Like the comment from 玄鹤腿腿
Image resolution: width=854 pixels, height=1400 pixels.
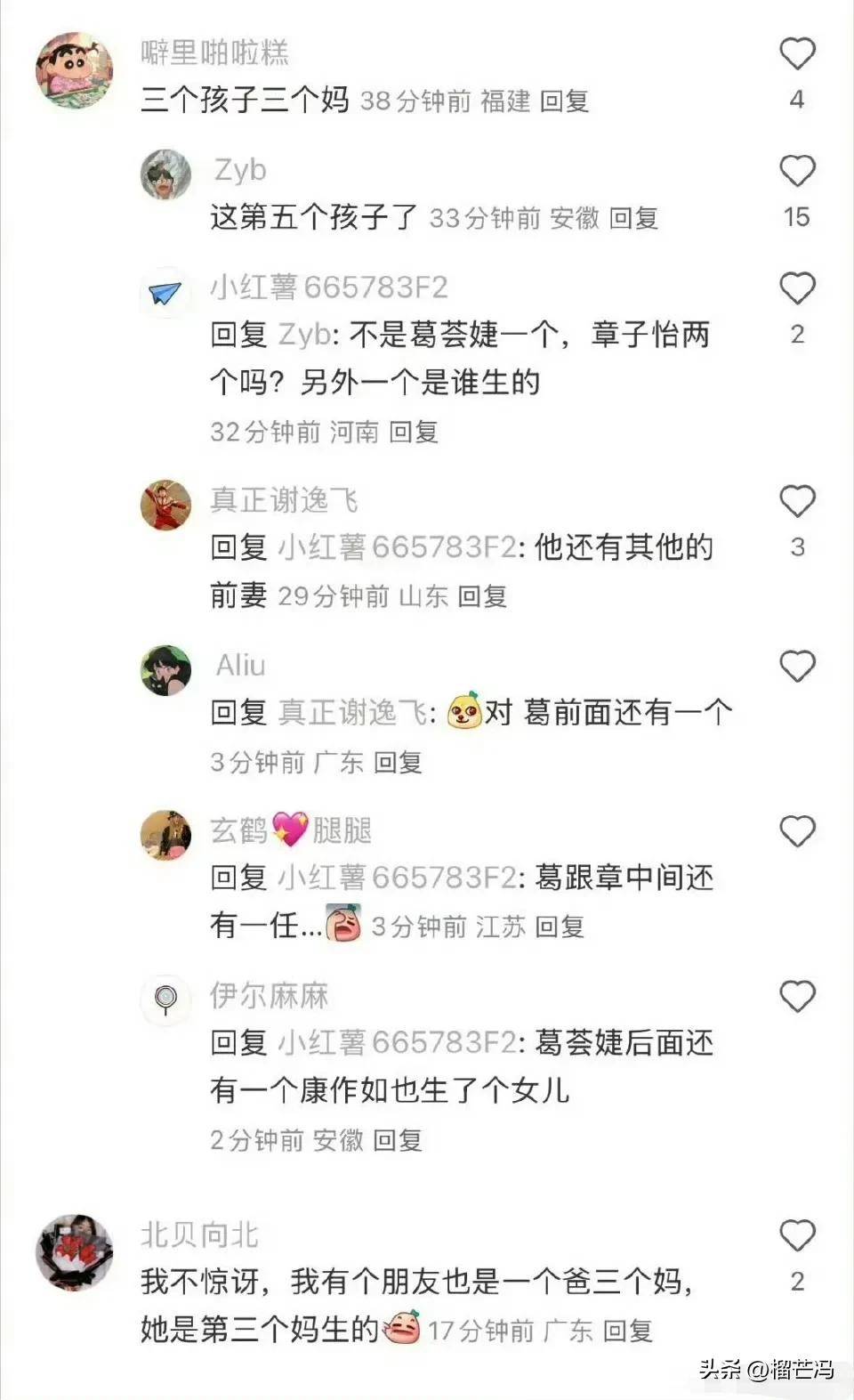tap(797, 831)
